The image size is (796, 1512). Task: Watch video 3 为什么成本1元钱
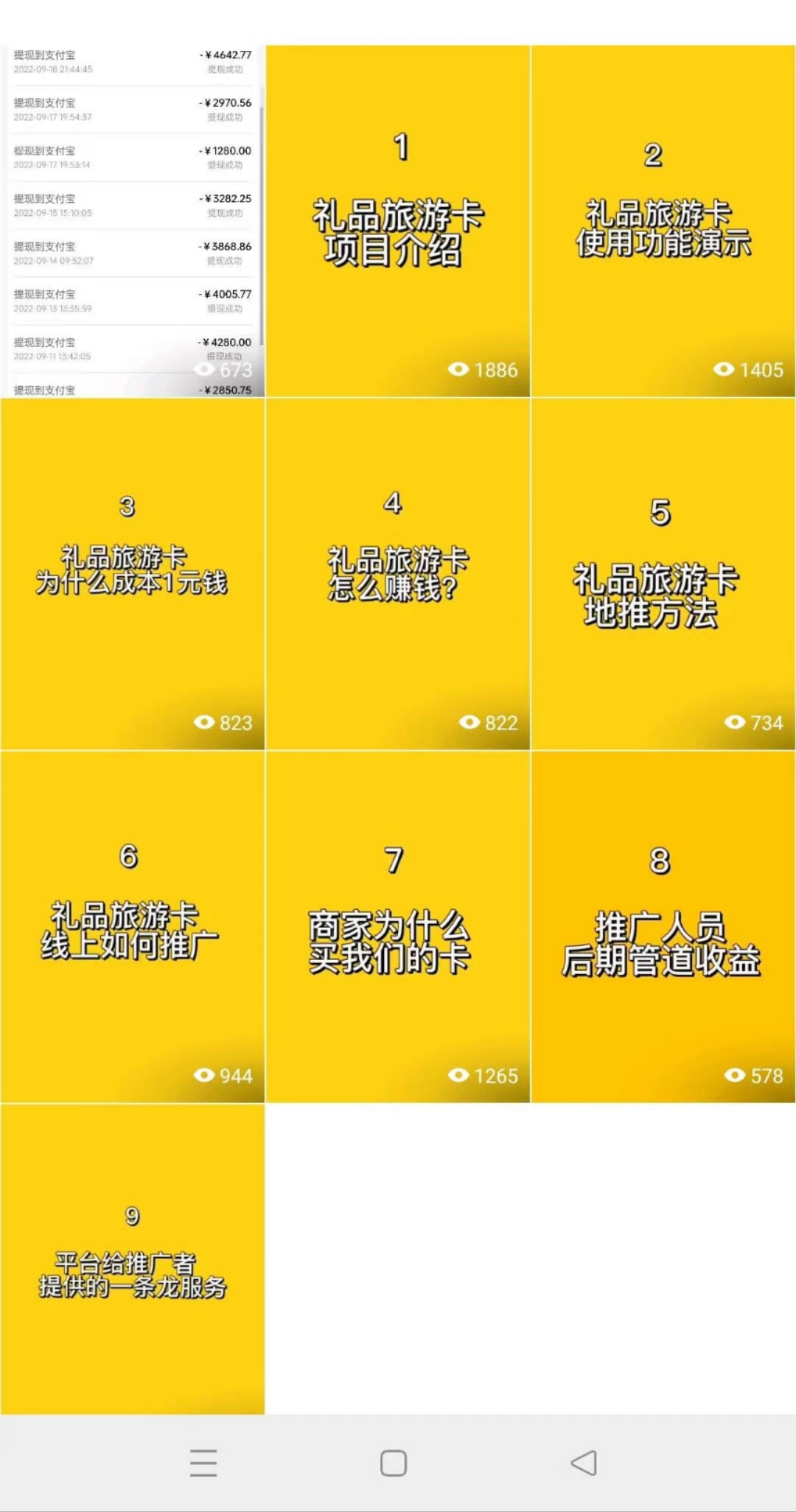(133, 574)
